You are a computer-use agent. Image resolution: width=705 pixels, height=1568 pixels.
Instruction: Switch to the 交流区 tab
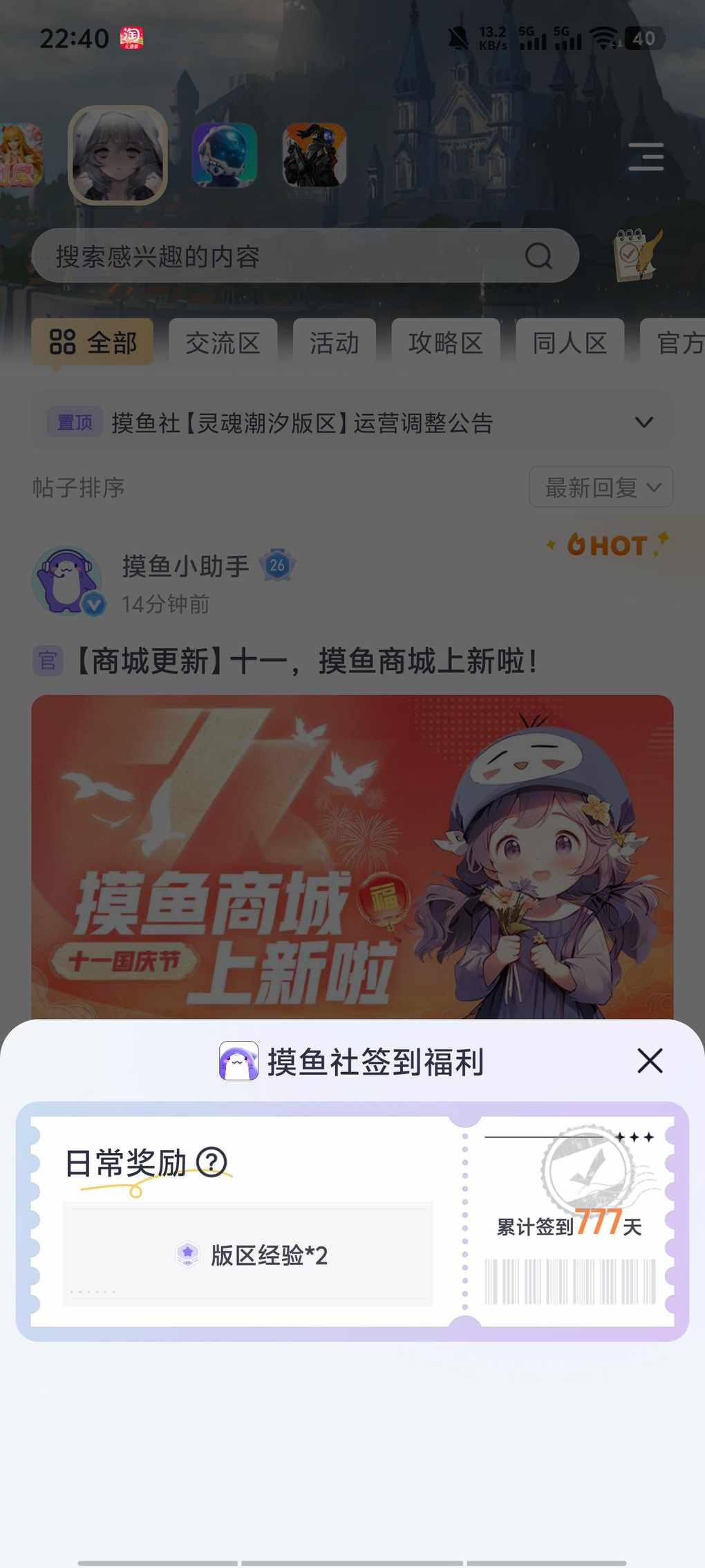[223, 342]
